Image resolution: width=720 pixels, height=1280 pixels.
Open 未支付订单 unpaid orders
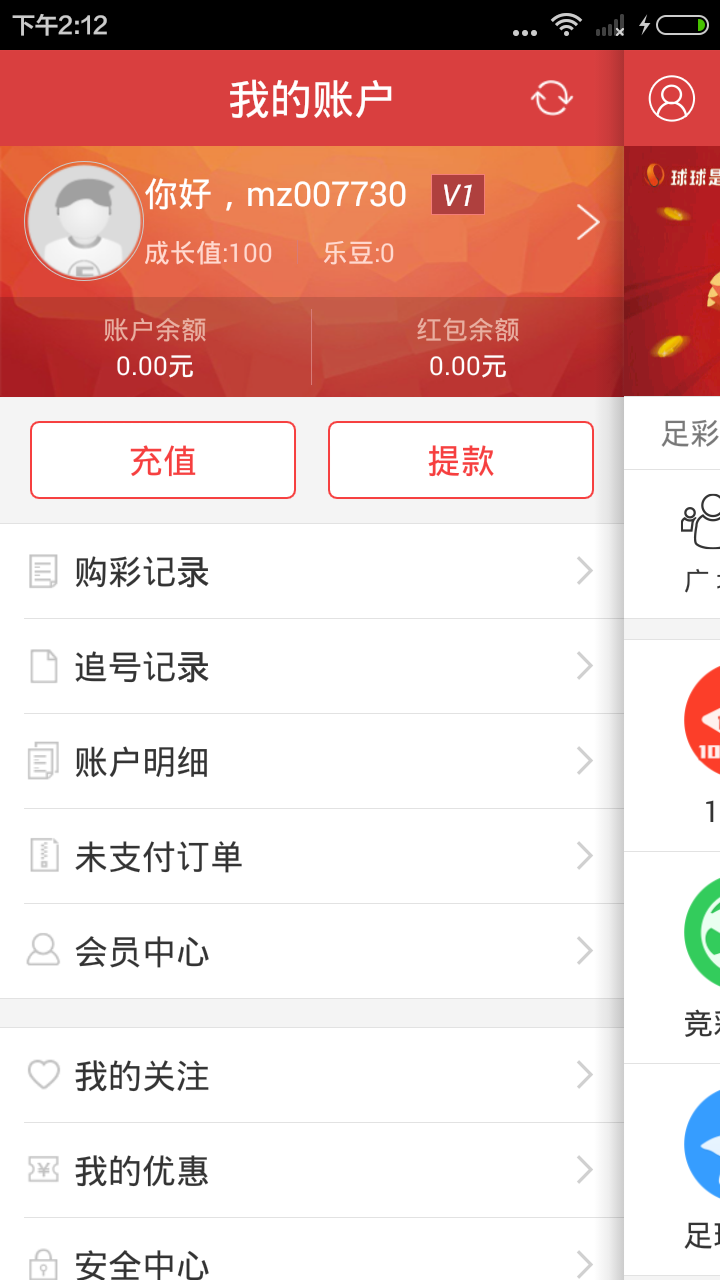pyautogui.click(x=310, y=857)
